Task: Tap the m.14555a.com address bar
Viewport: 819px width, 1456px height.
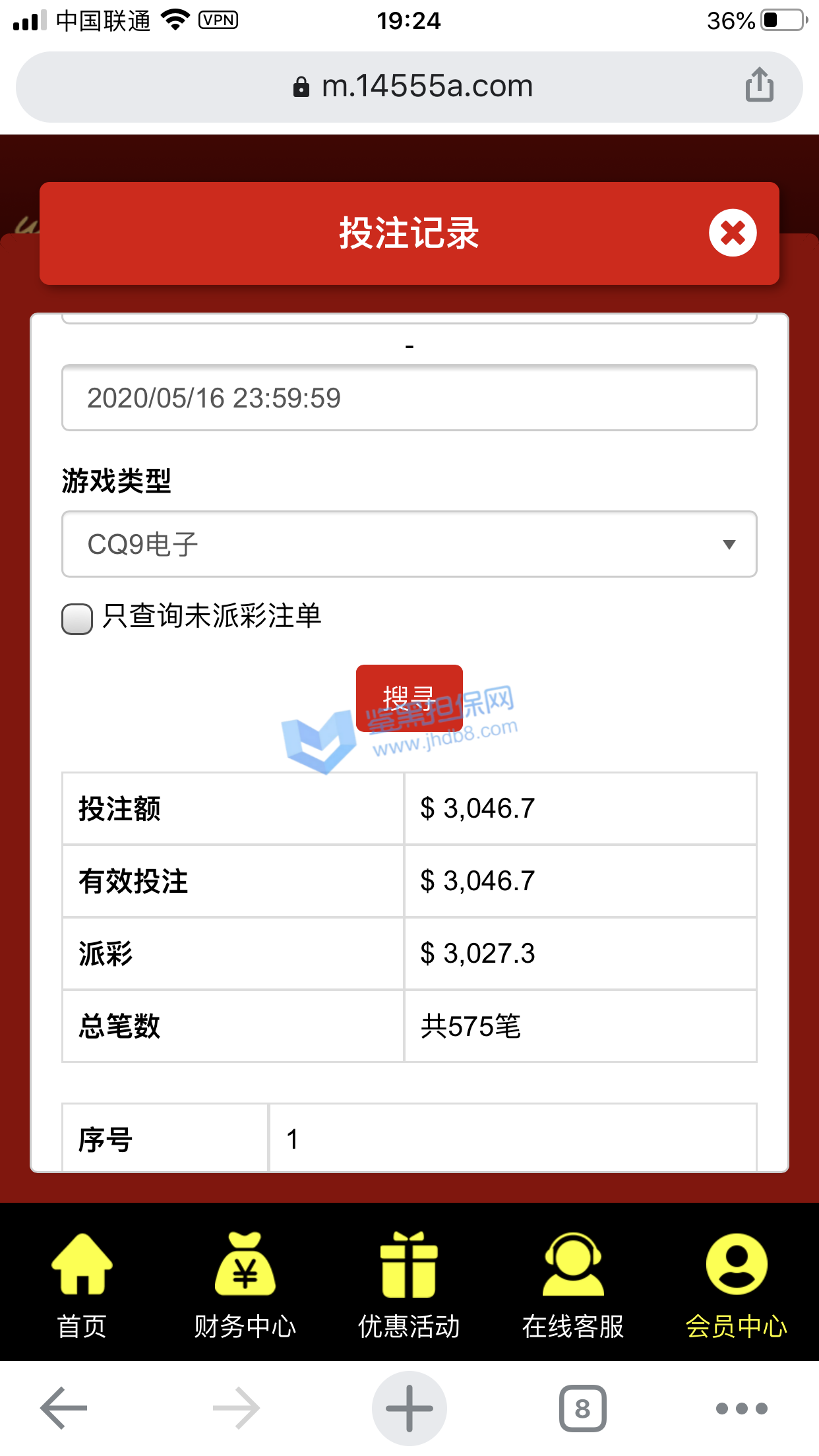Action: [409, 86]
